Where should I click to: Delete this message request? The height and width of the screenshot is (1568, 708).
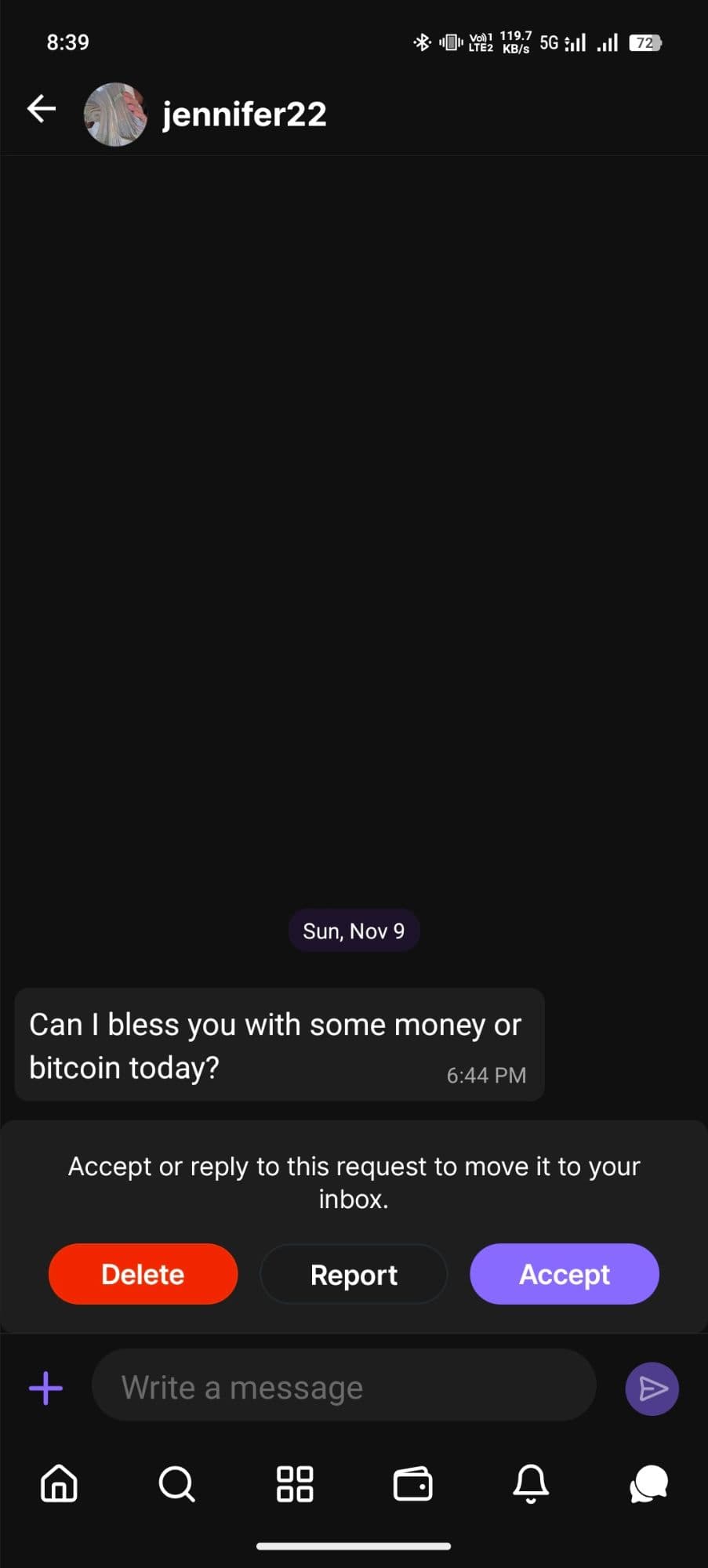[x=143, y=1274]
